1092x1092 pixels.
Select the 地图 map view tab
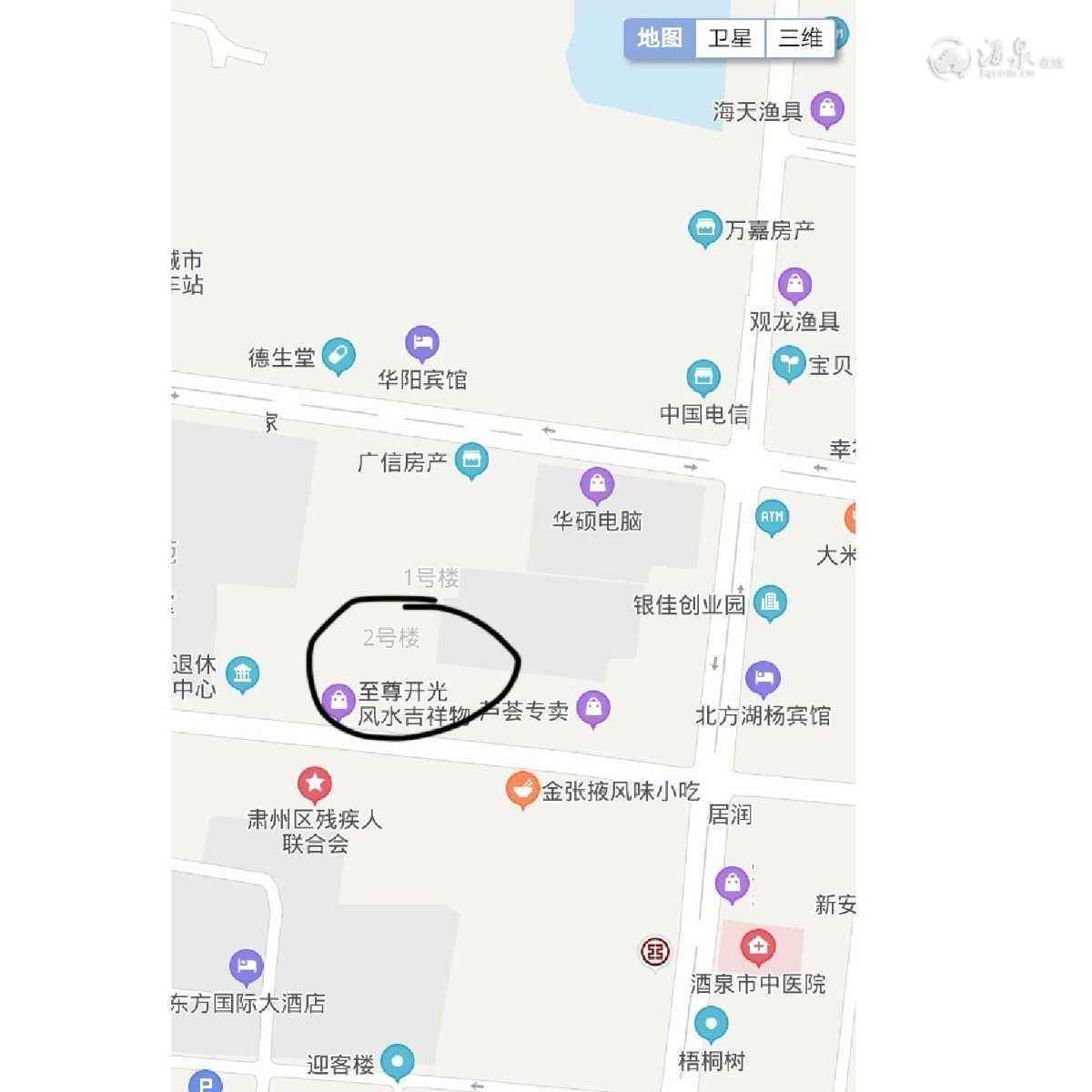[x=660, y=38]
